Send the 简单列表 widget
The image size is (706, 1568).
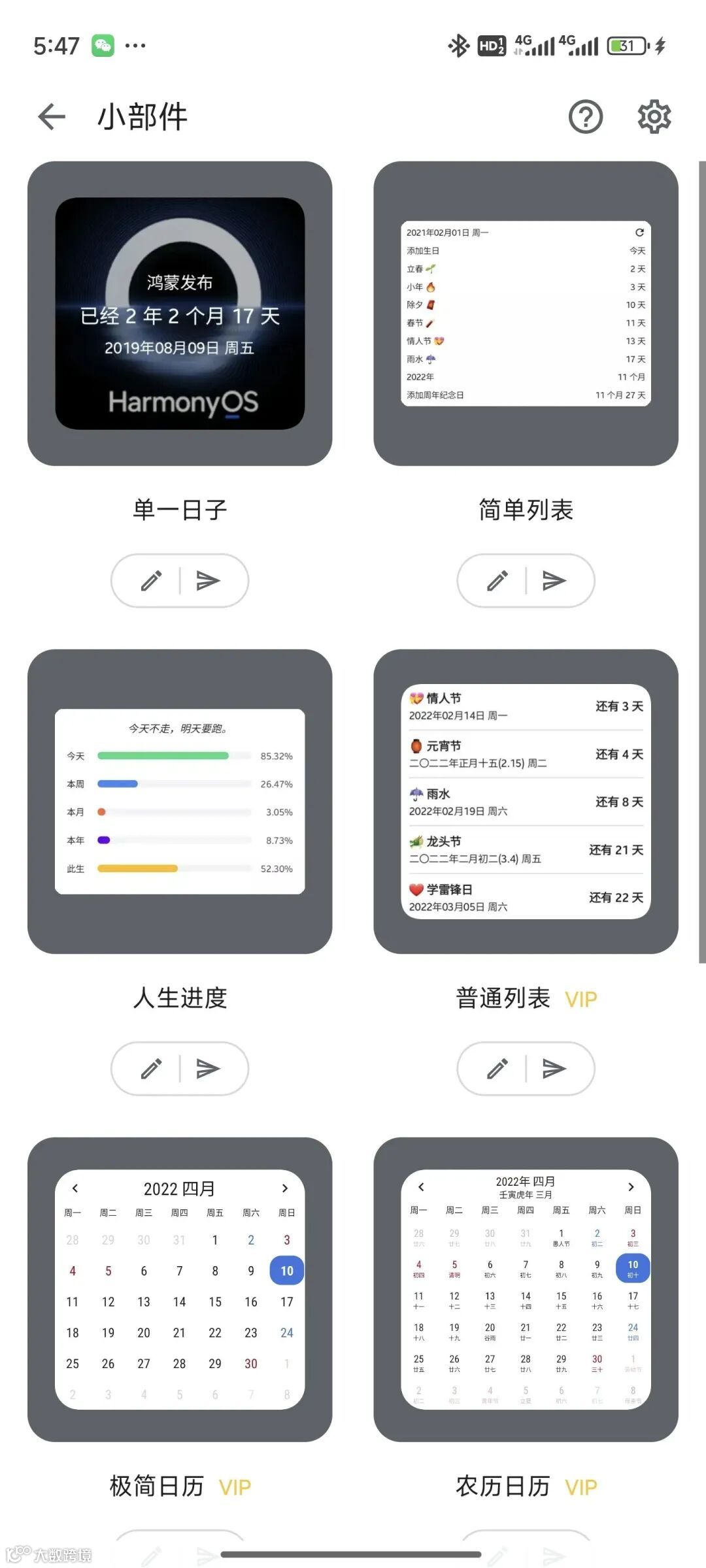point(554,580)
